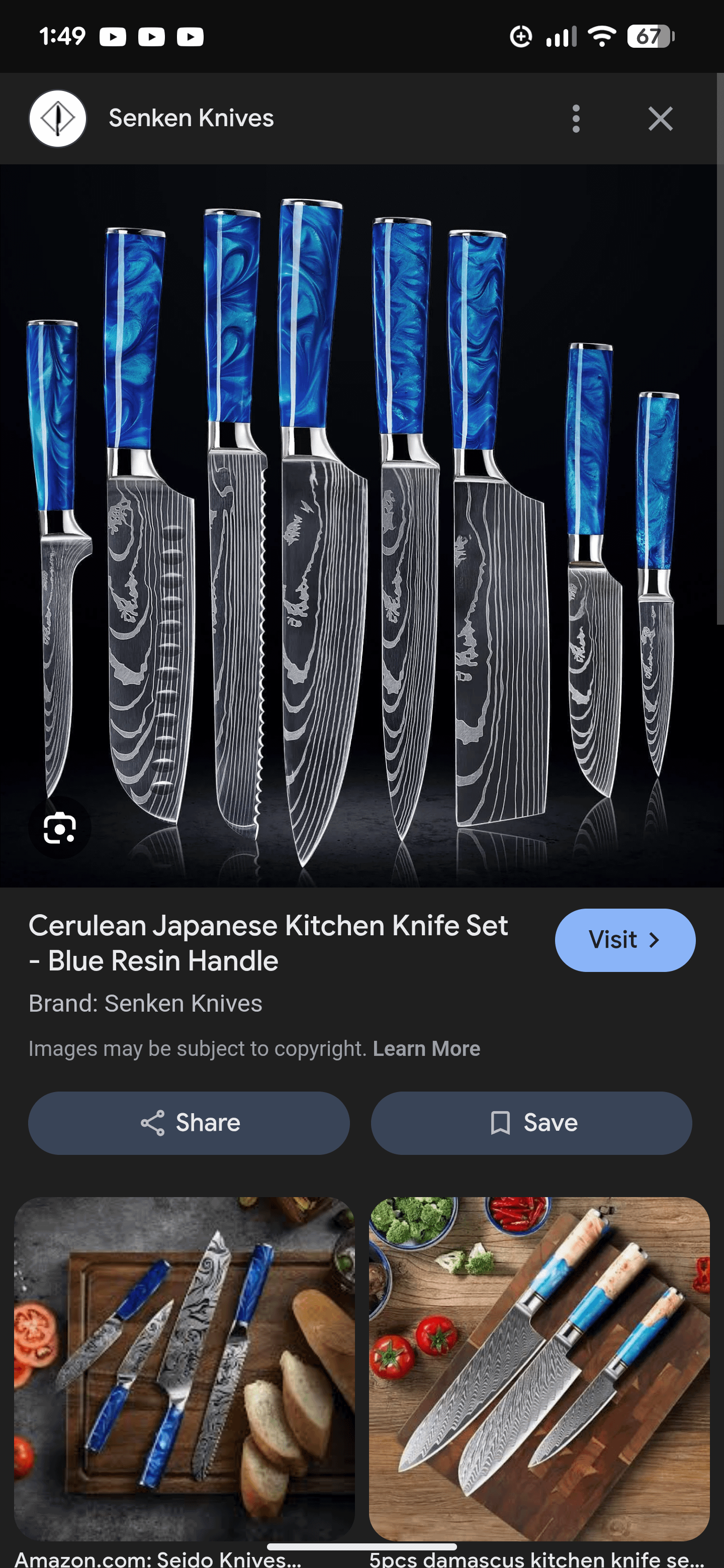Open the three-dot overflow menu
Screen dimensions: 724x1568
point(575,119)
